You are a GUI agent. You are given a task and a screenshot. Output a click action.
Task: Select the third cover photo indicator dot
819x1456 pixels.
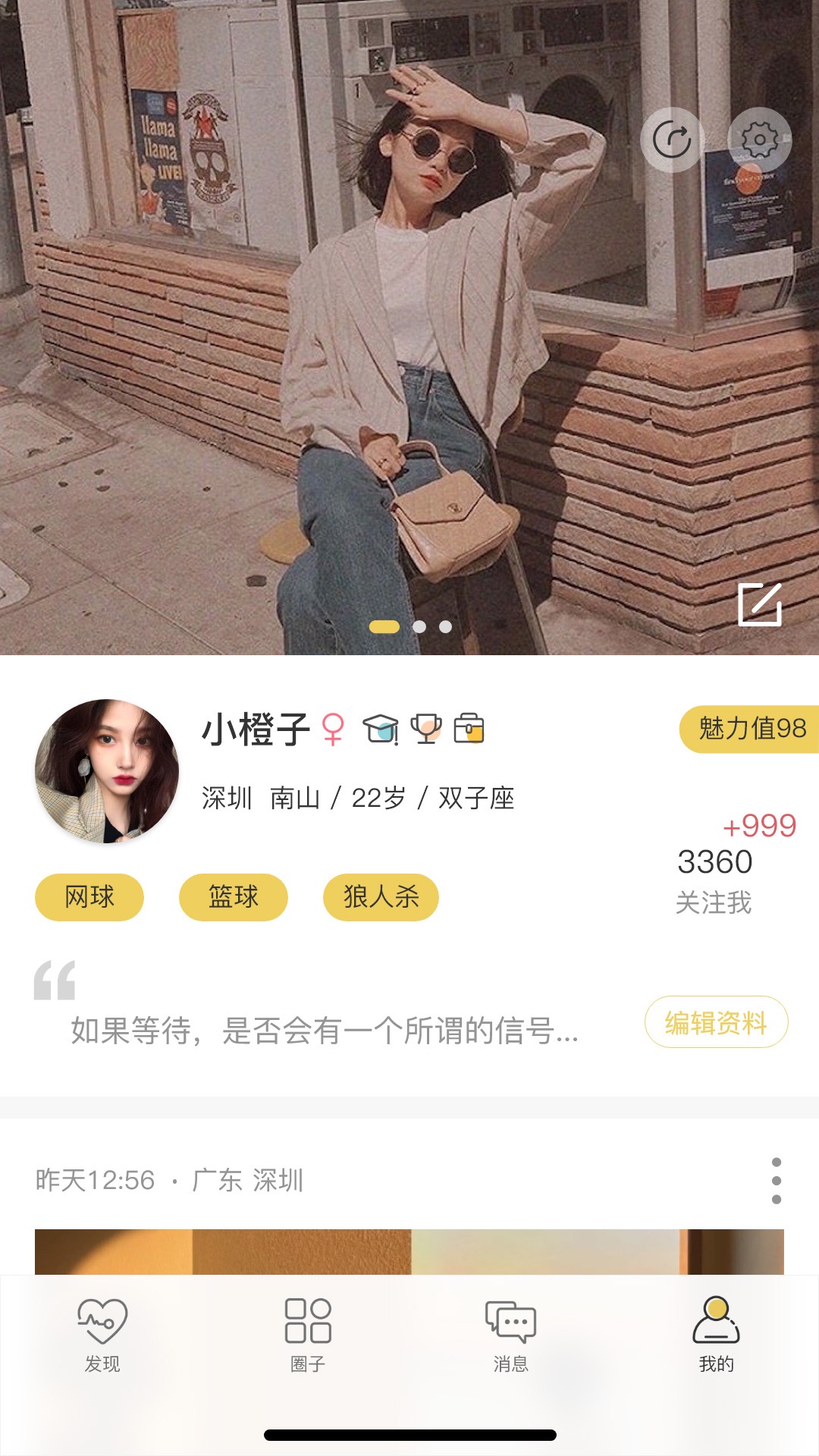coord(446,627)
